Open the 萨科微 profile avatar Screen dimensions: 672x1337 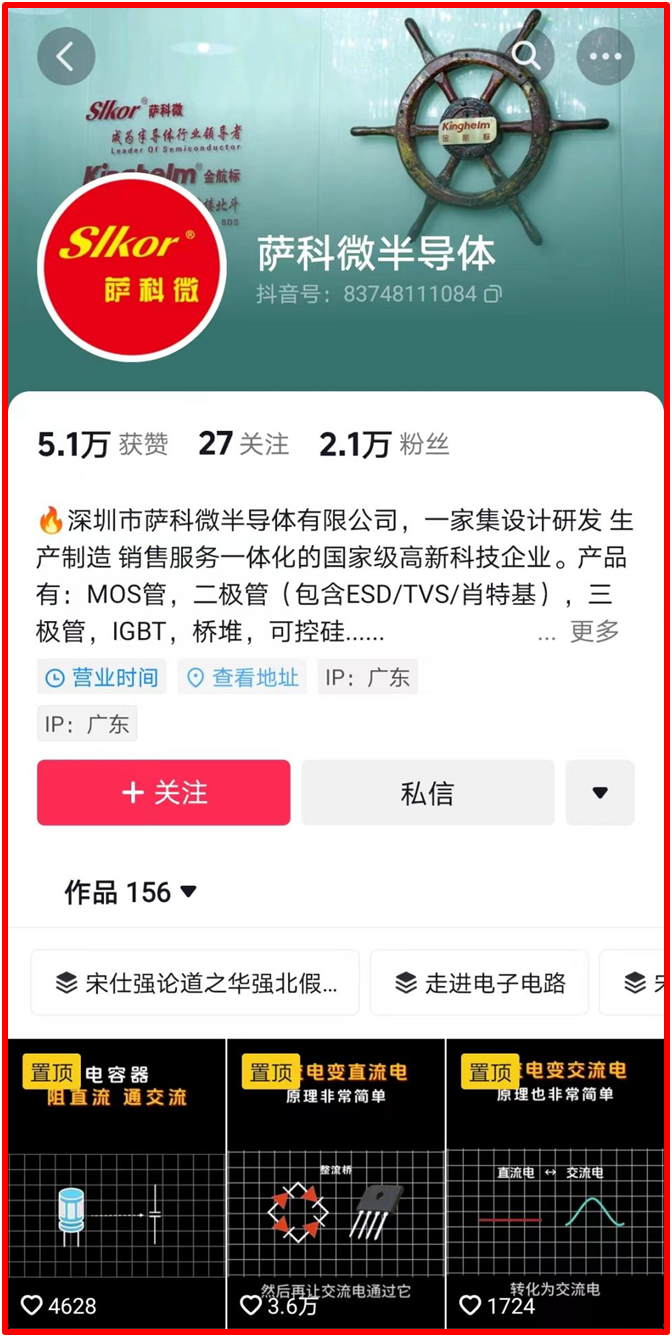[x=131, y=268]
